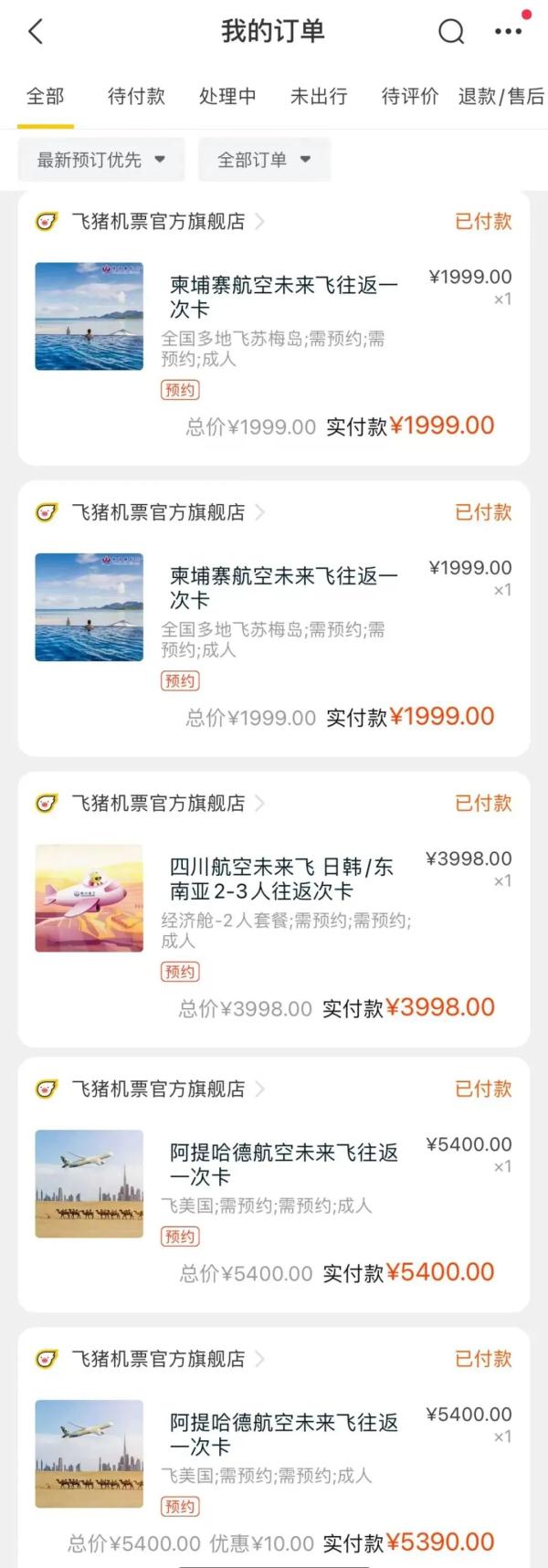Tap 预约 on the 四川航空 order
This screenshot has height=1568, width=548.
pyautogui.click(x=180, y=972)
